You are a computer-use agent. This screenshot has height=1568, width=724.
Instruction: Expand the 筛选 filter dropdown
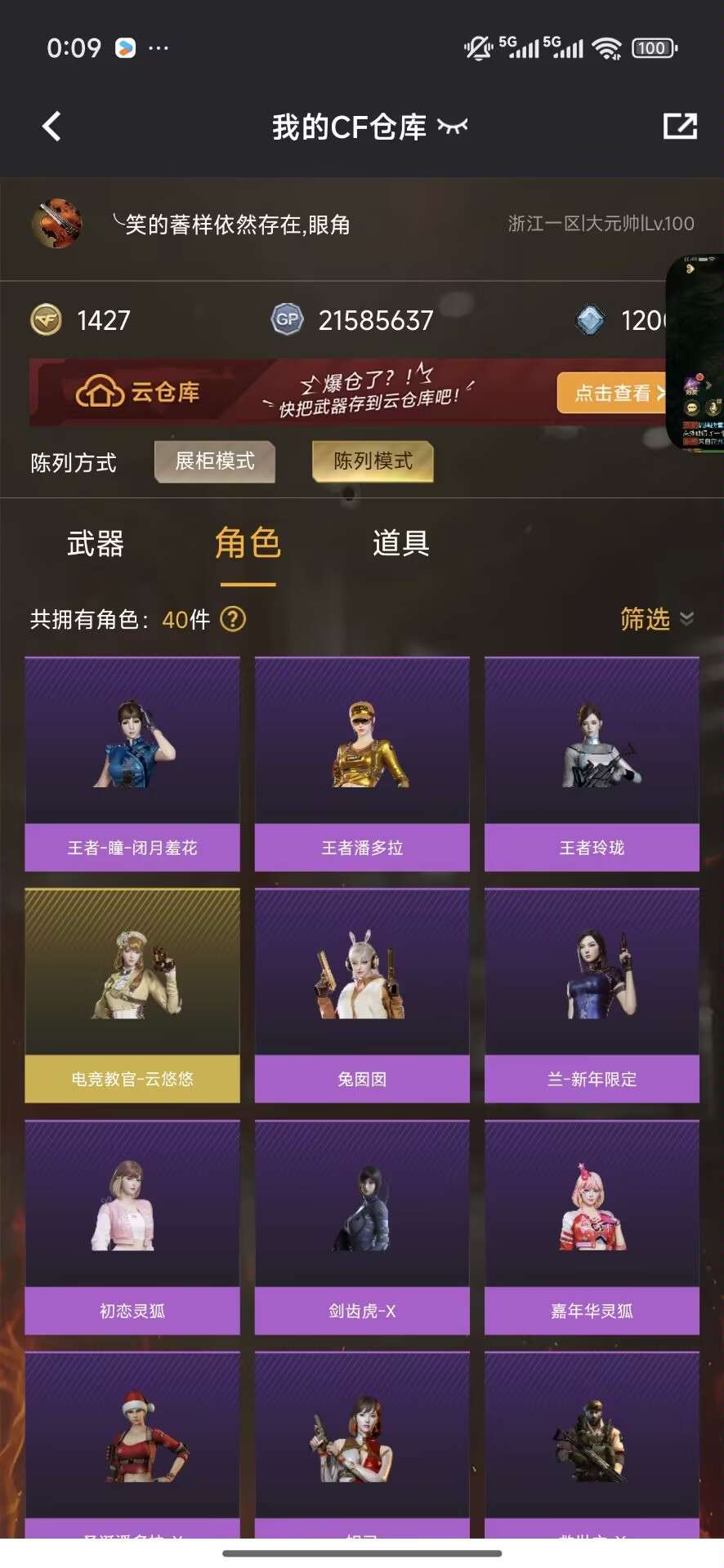(x=656, y=619)
